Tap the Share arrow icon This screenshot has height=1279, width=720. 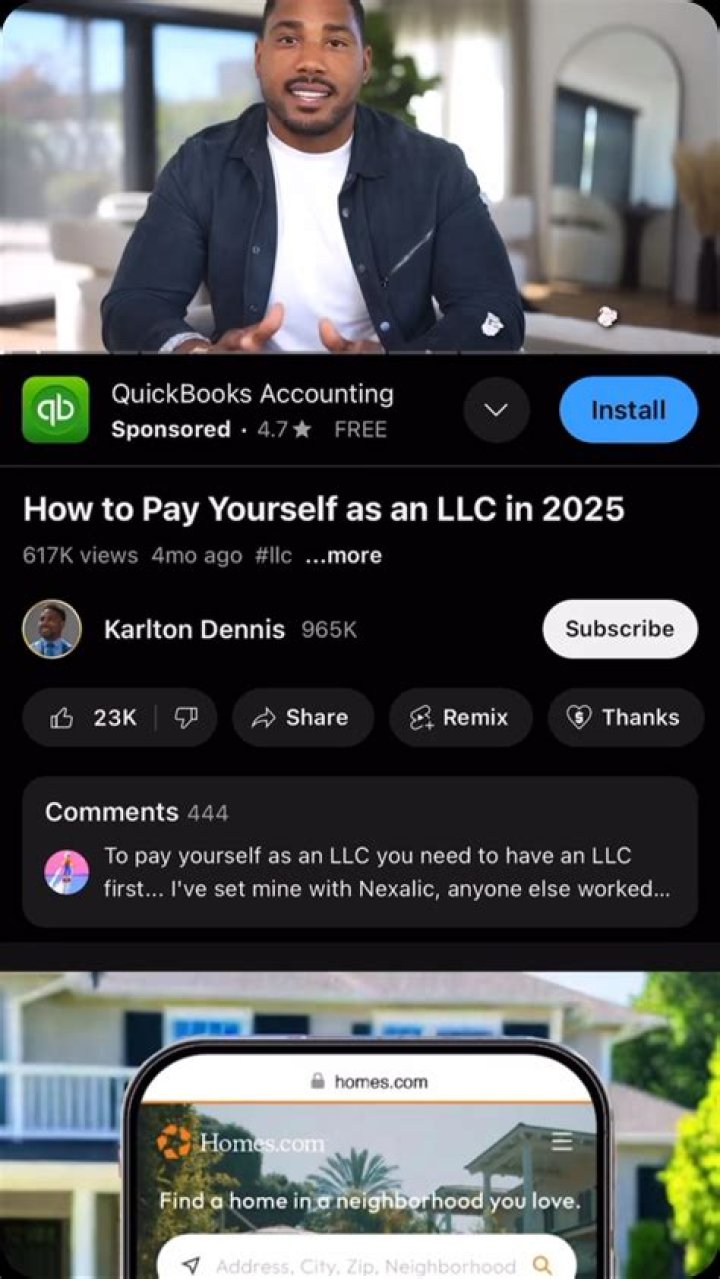click(x=265, y=717)
